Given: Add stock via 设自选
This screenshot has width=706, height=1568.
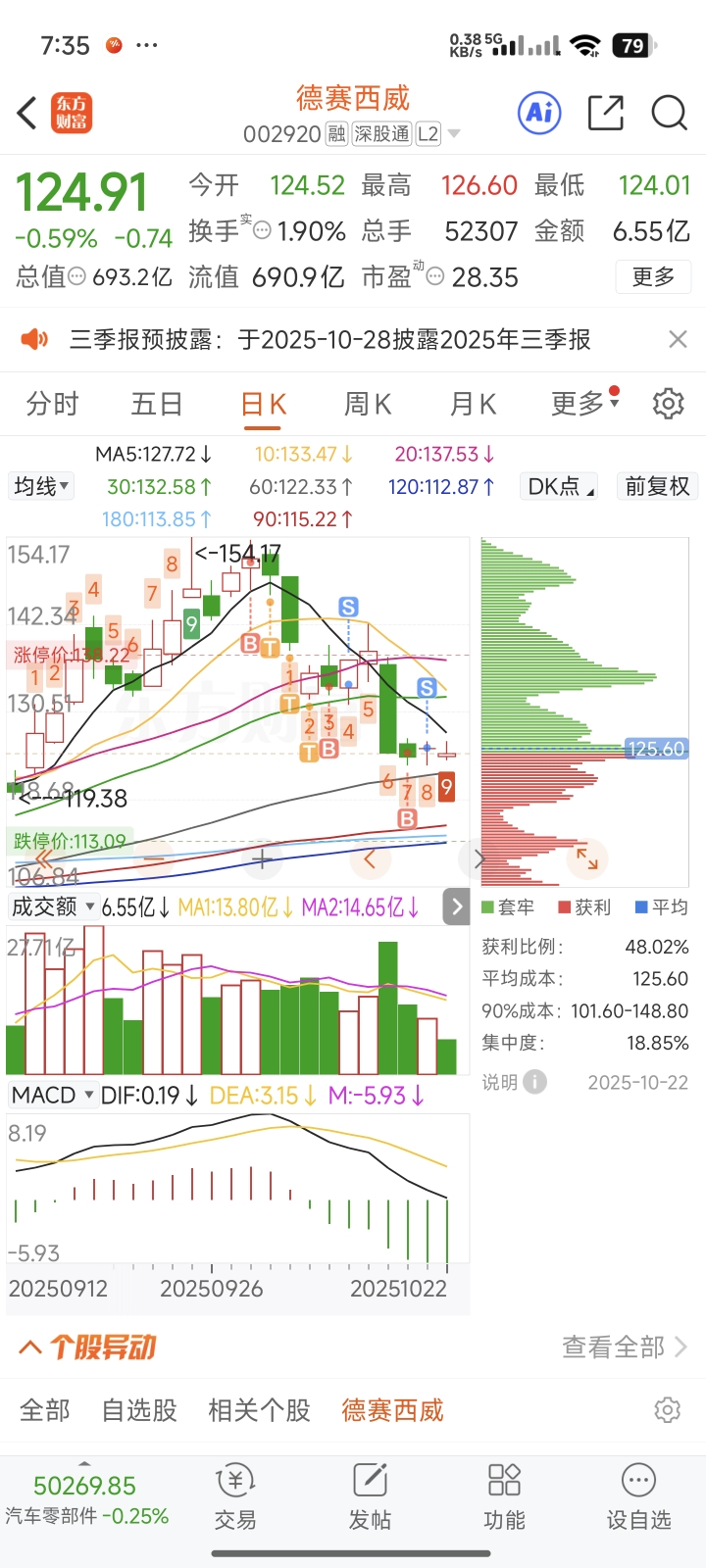Looking at the screenshot, I should [638, 1496].
